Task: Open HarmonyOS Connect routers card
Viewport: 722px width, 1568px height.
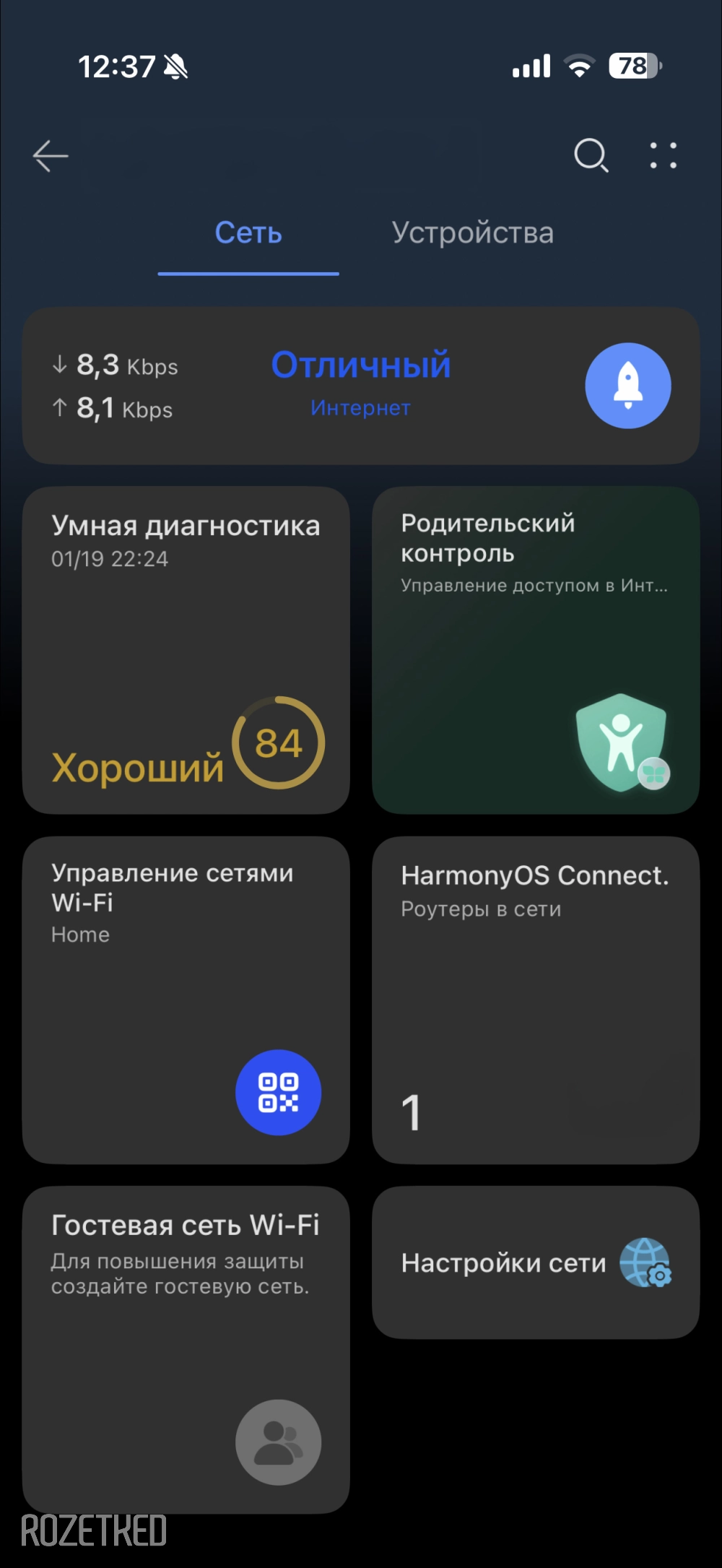Action: click(535, 1000)
